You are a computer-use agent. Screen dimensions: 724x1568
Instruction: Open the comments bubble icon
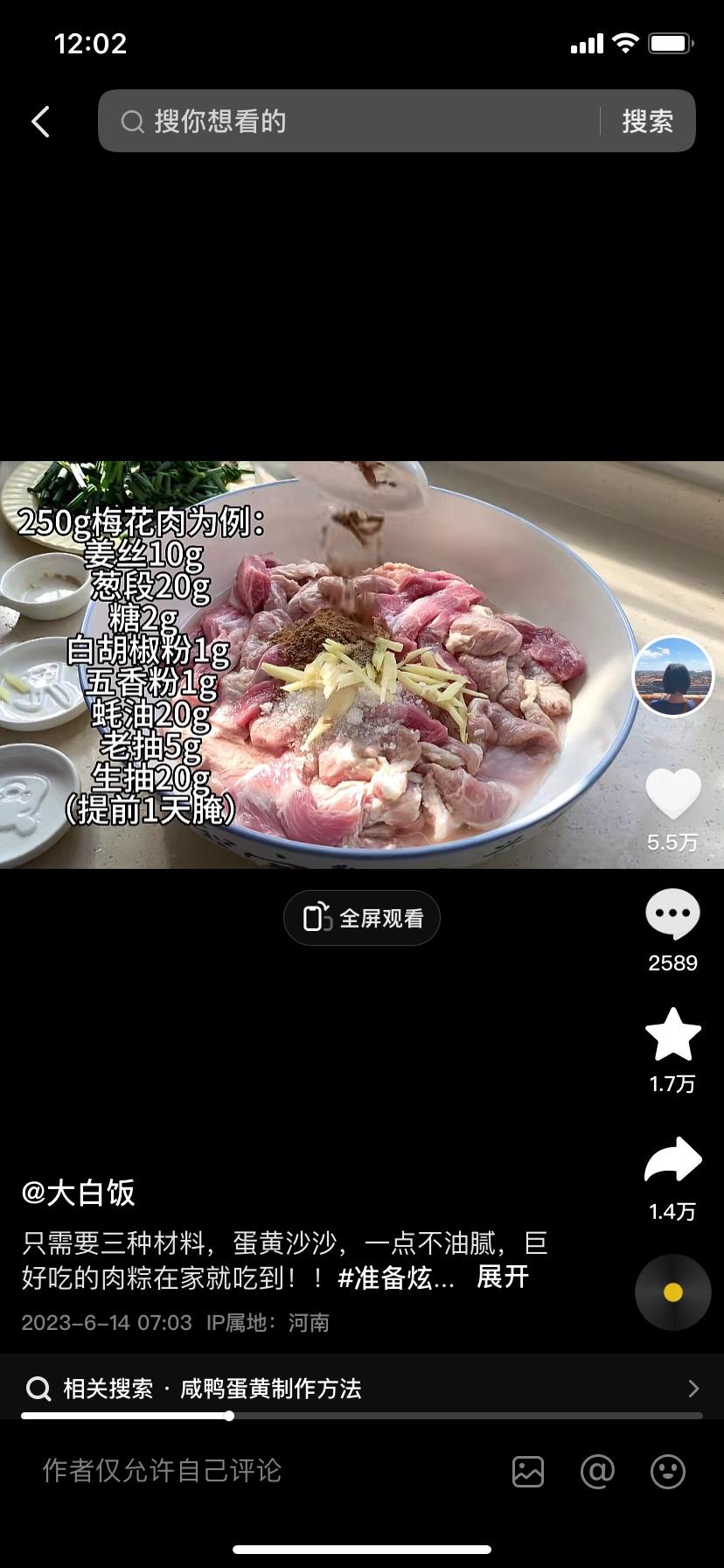672,914
